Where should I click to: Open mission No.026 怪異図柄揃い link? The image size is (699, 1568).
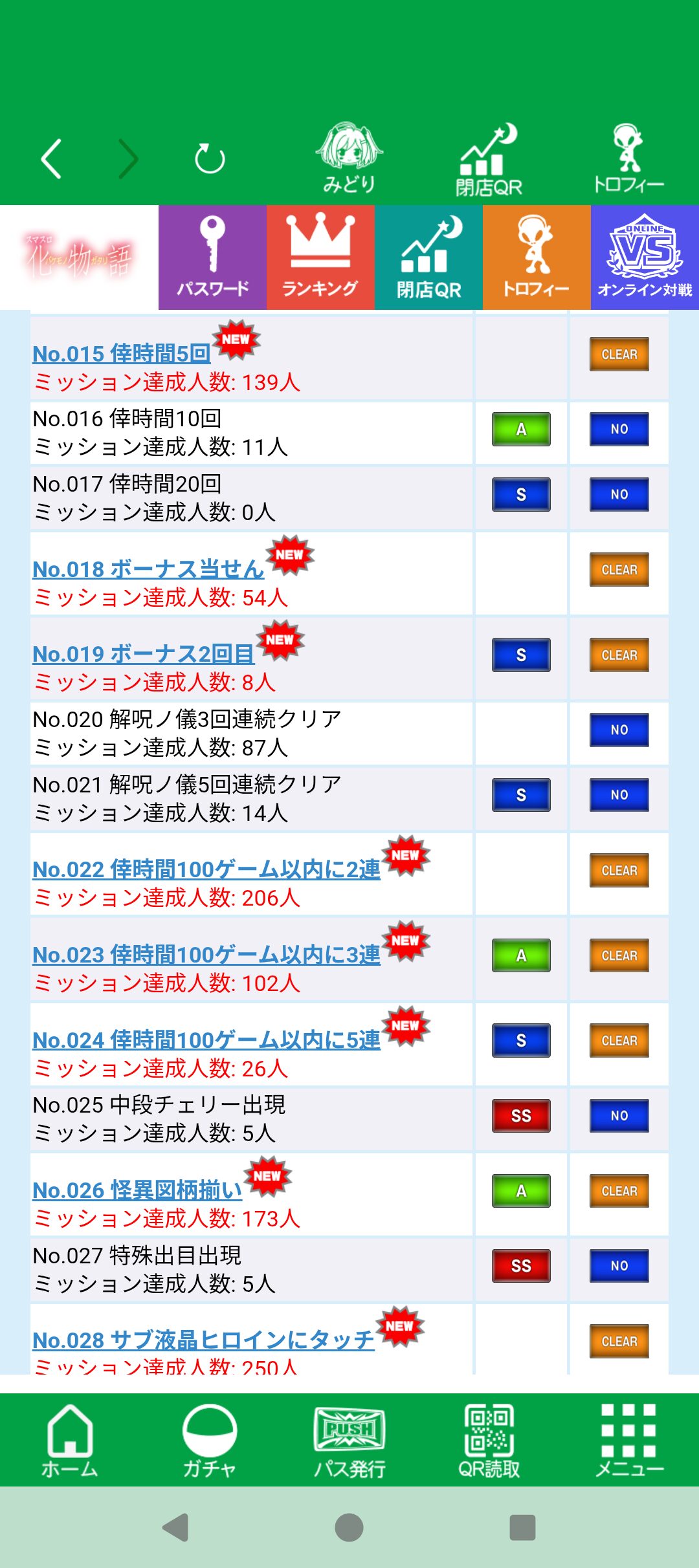pyautogui.click(x=137, y=1190)
